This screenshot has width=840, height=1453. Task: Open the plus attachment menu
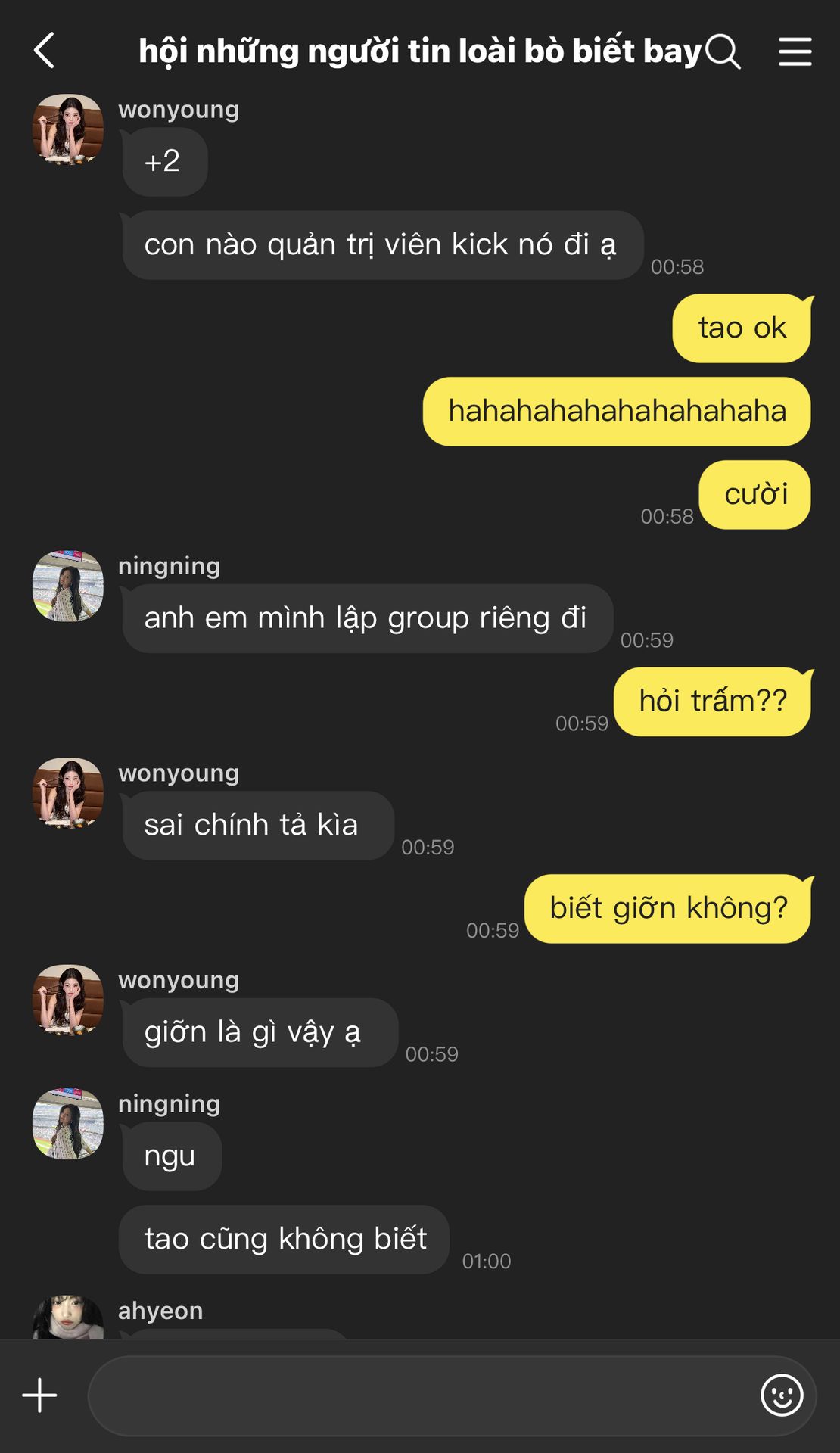(x=39, y=1395)
